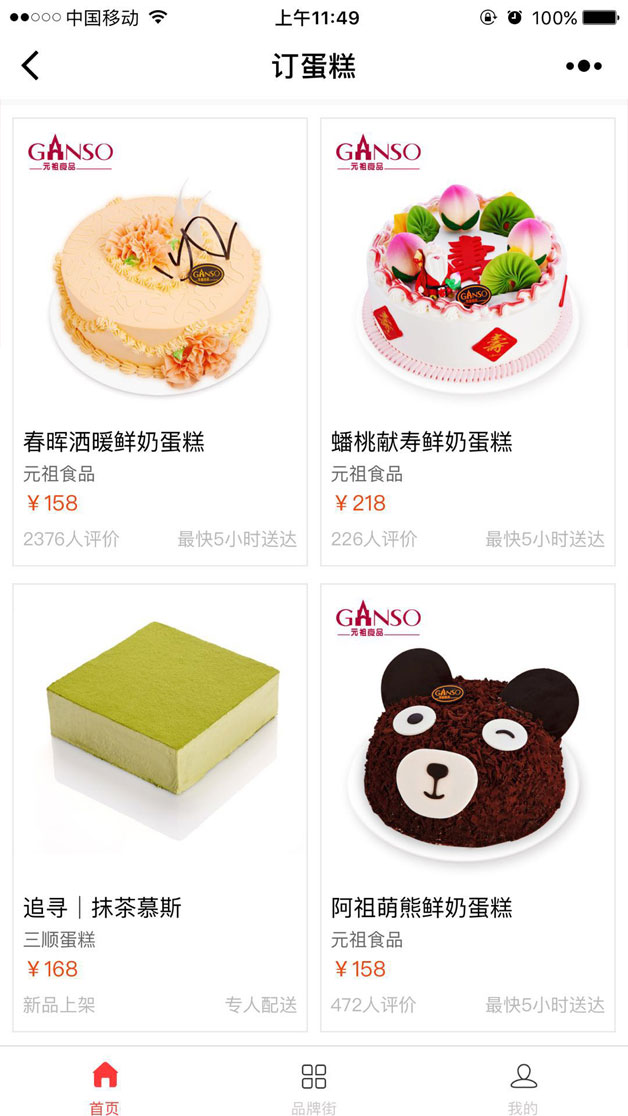Switch to the 首页 tab
The width and height of the screenshot is (628, 1116).
coord(104,1086)
